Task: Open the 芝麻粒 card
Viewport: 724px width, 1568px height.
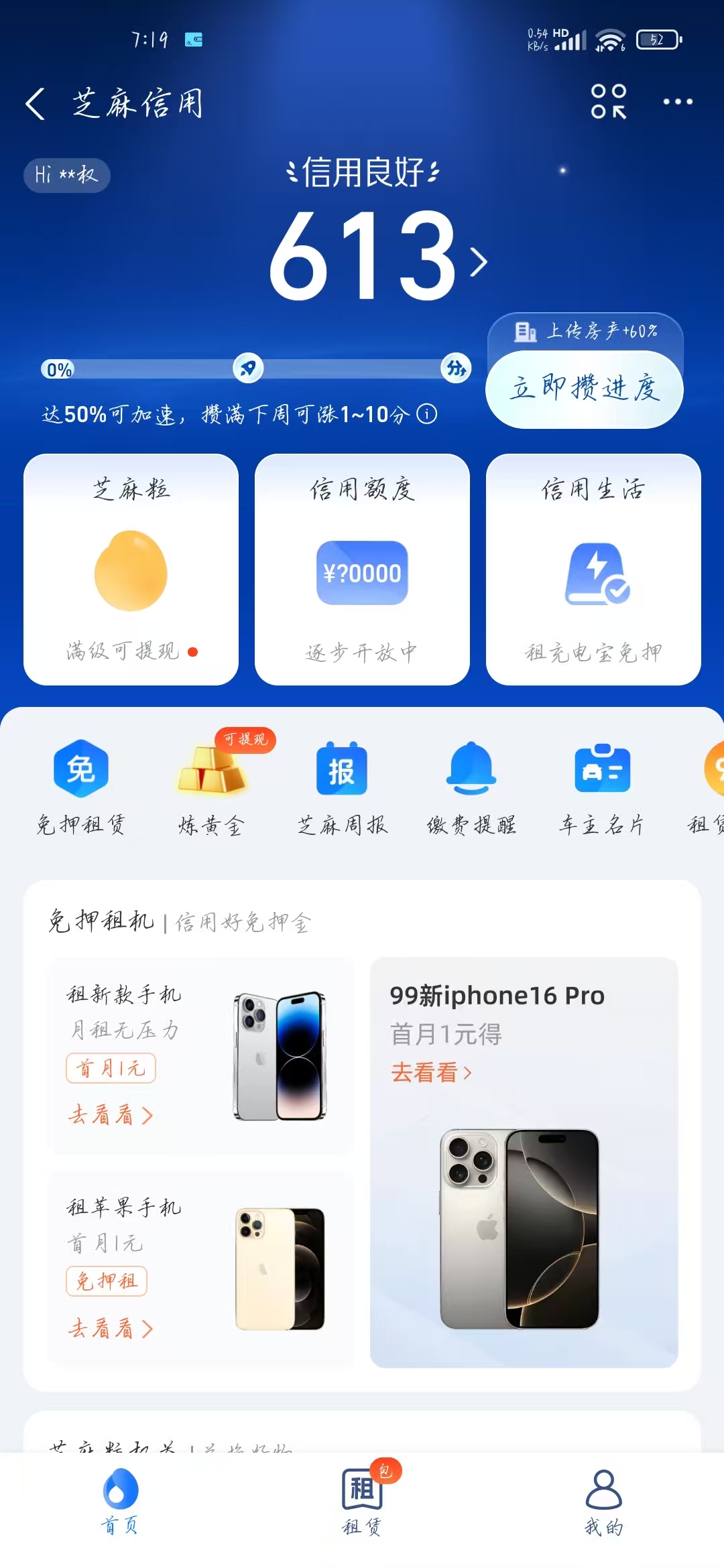Action: click(131, 569)
